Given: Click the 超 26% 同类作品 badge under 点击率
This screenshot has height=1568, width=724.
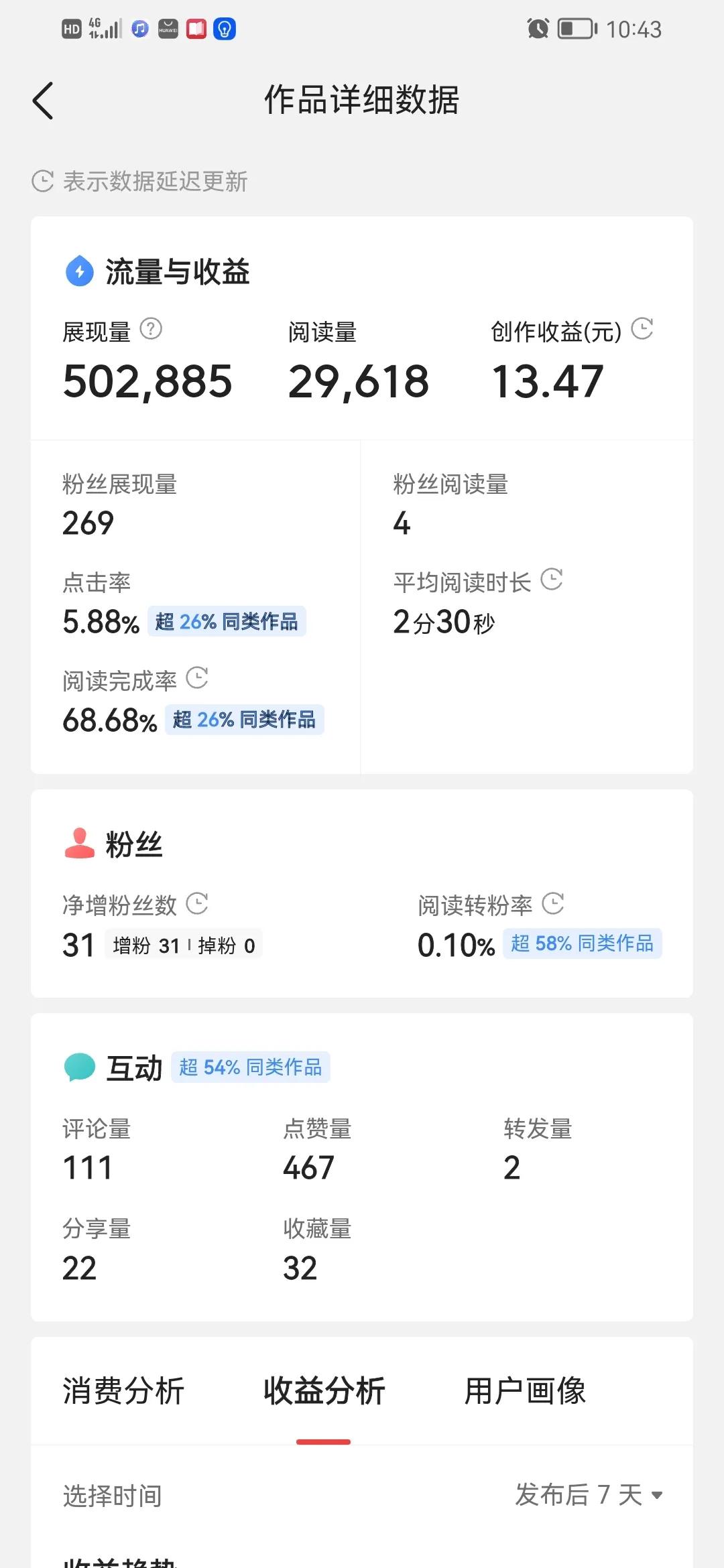Looking at the screenshot, I should point(226,622).
